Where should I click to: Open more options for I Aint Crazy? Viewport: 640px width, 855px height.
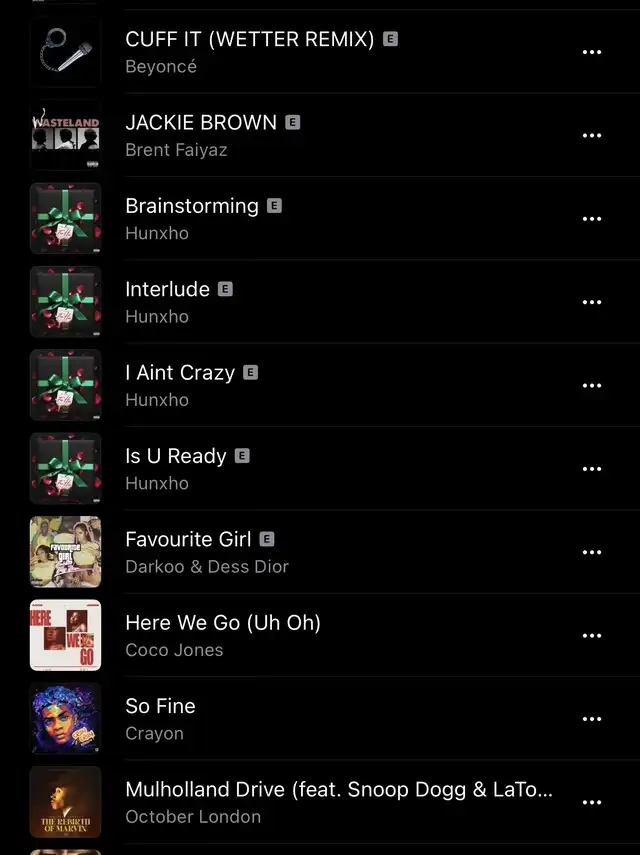point(592,385)
